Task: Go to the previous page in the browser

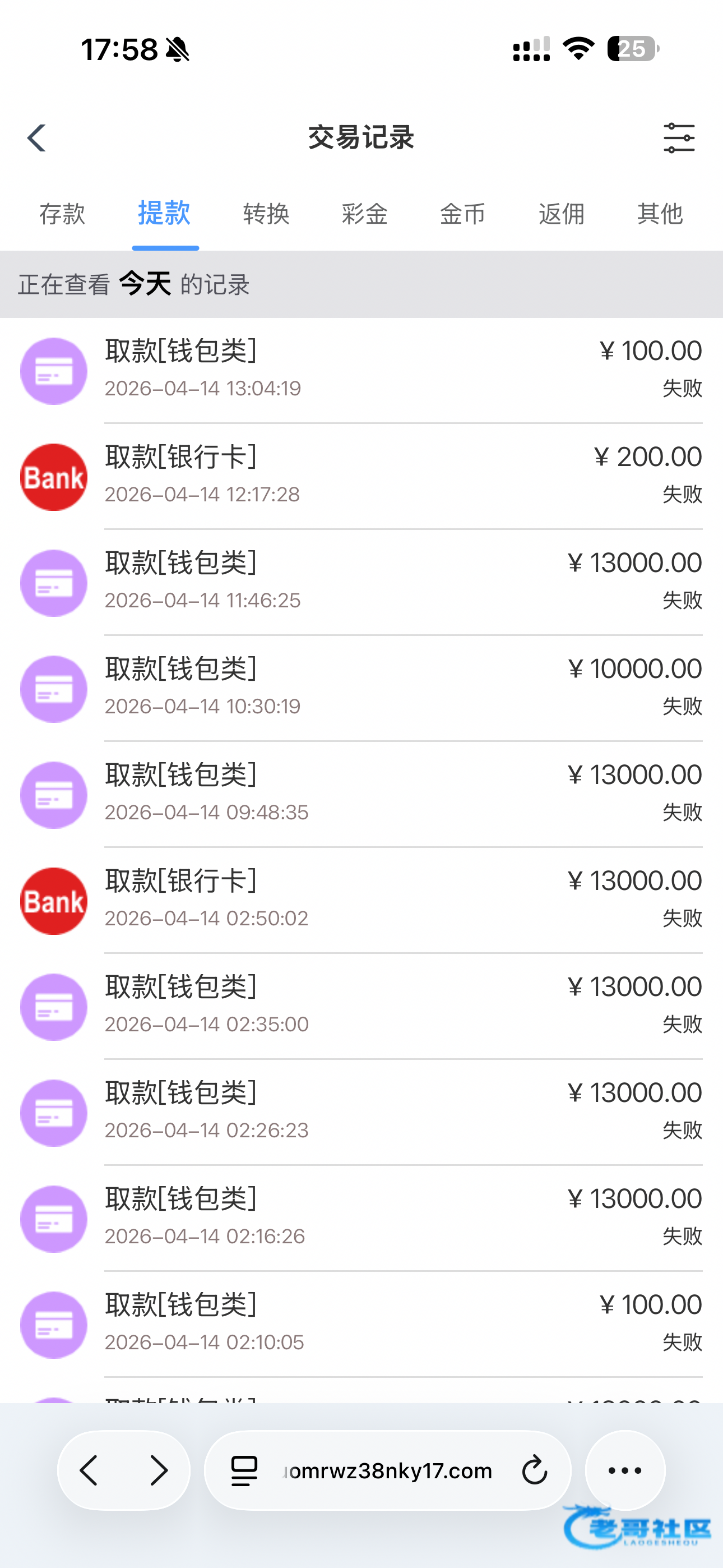Action: tap(90, 1470)
